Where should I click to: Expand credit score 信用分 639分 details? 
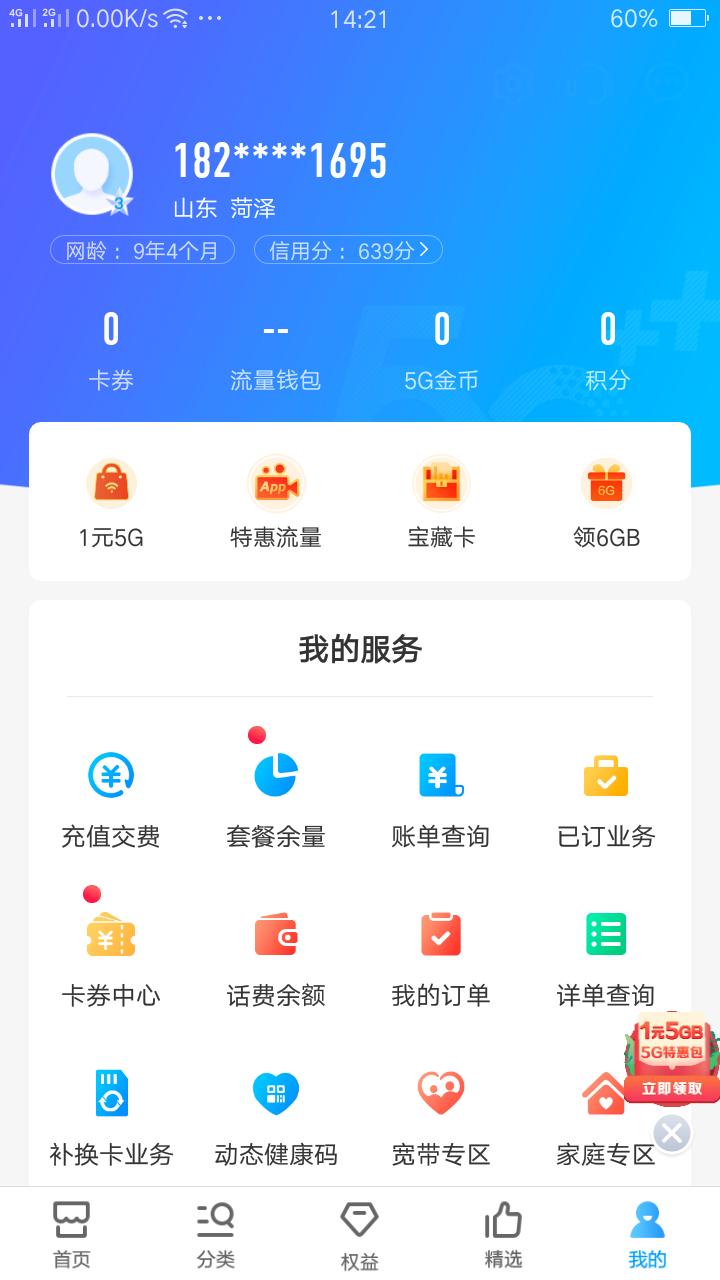(x=348, y=250)
